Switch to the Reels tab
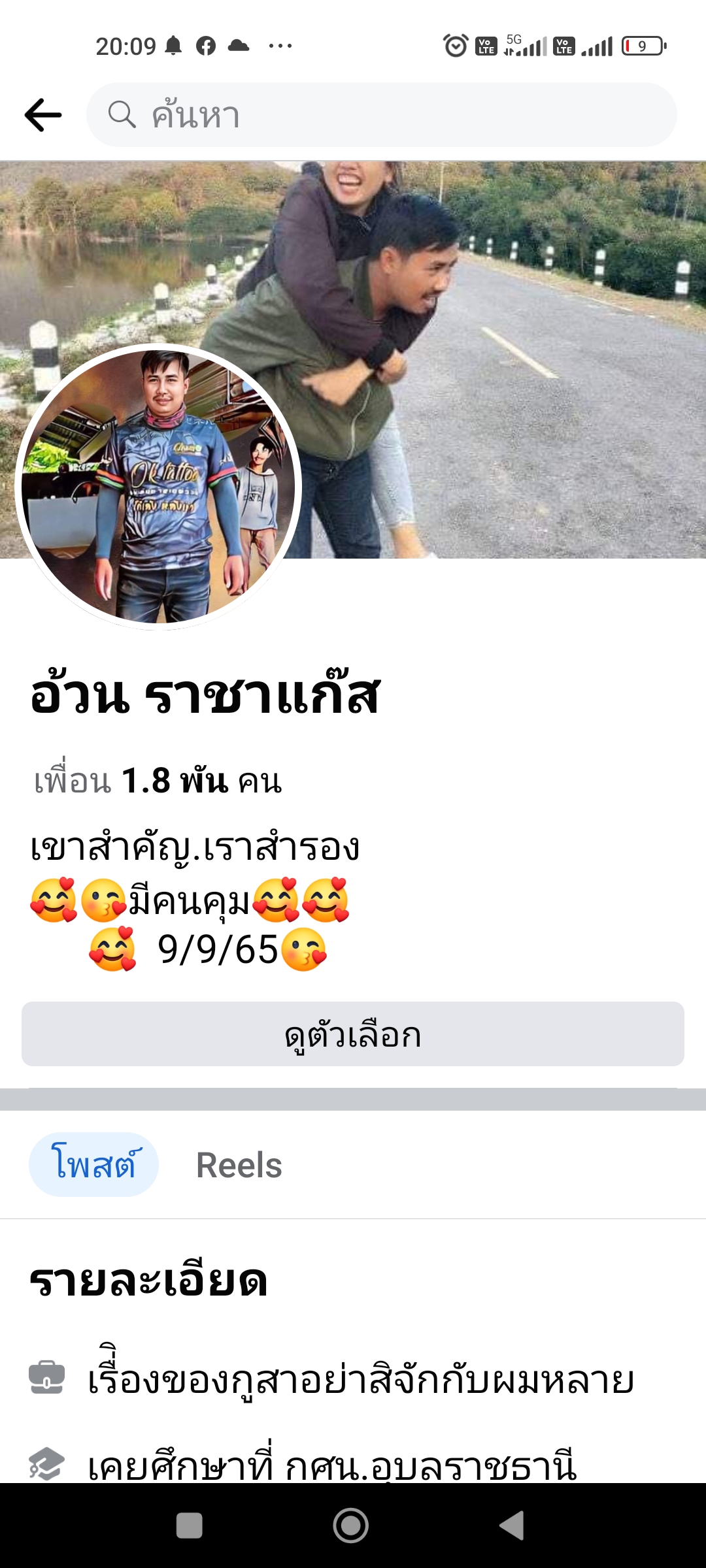 [x=239, y=1165]
